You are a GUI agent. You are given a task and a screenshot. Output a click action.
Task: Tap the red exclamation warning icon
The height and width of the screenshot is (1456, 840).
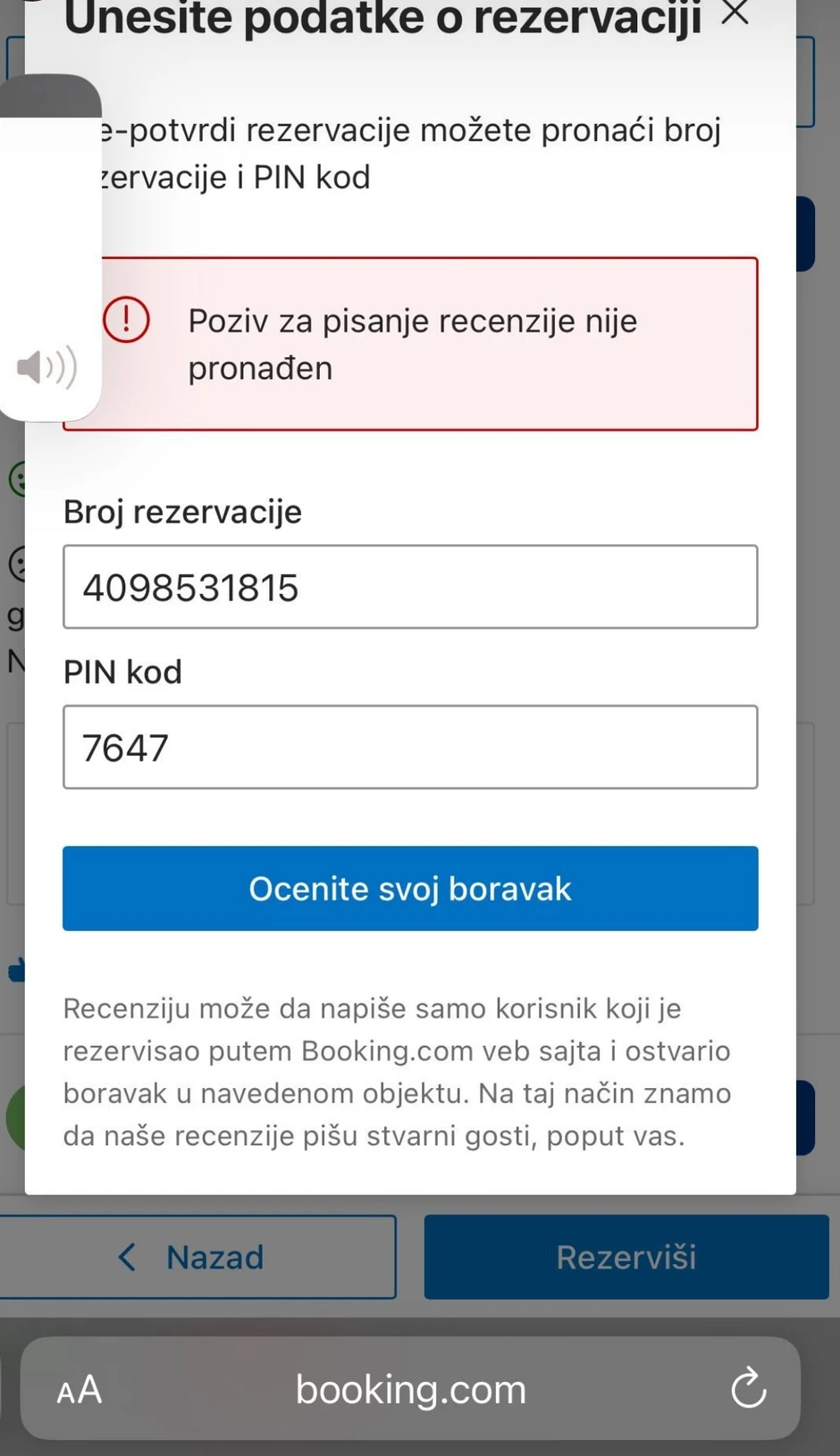point(126,319)
